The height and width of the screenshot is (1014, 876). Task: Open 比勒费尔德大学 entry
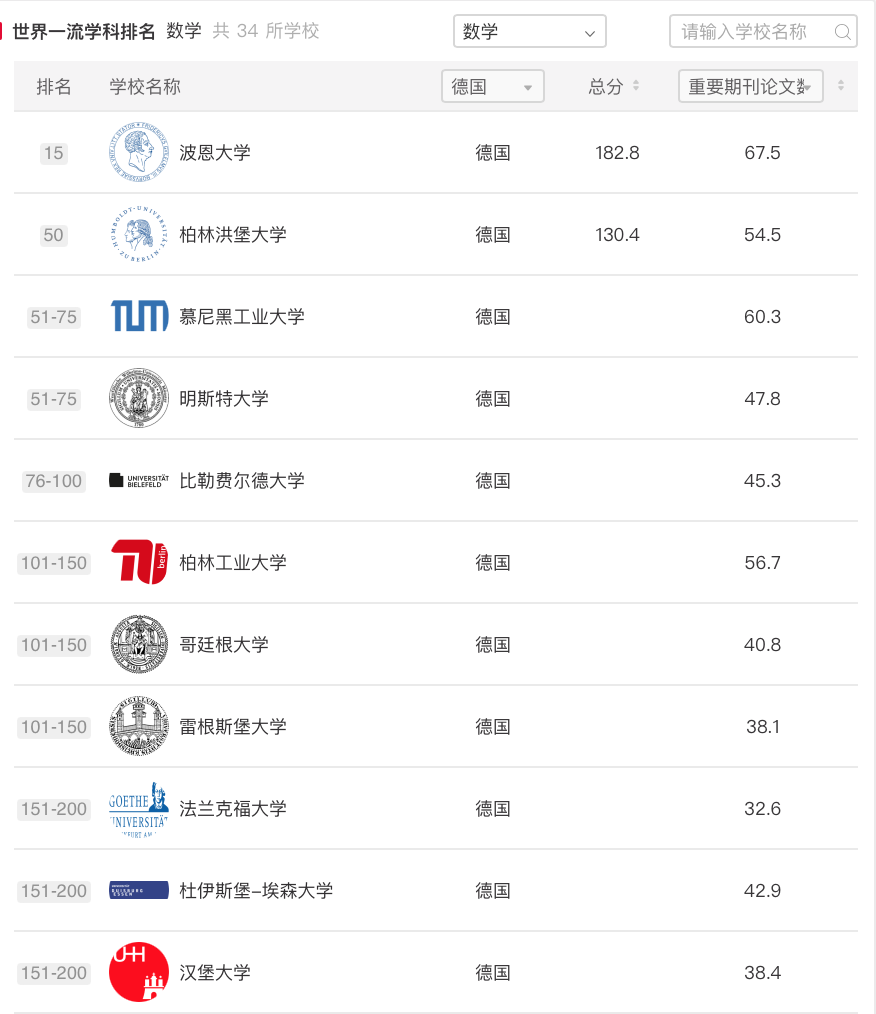tap(242, 481)
